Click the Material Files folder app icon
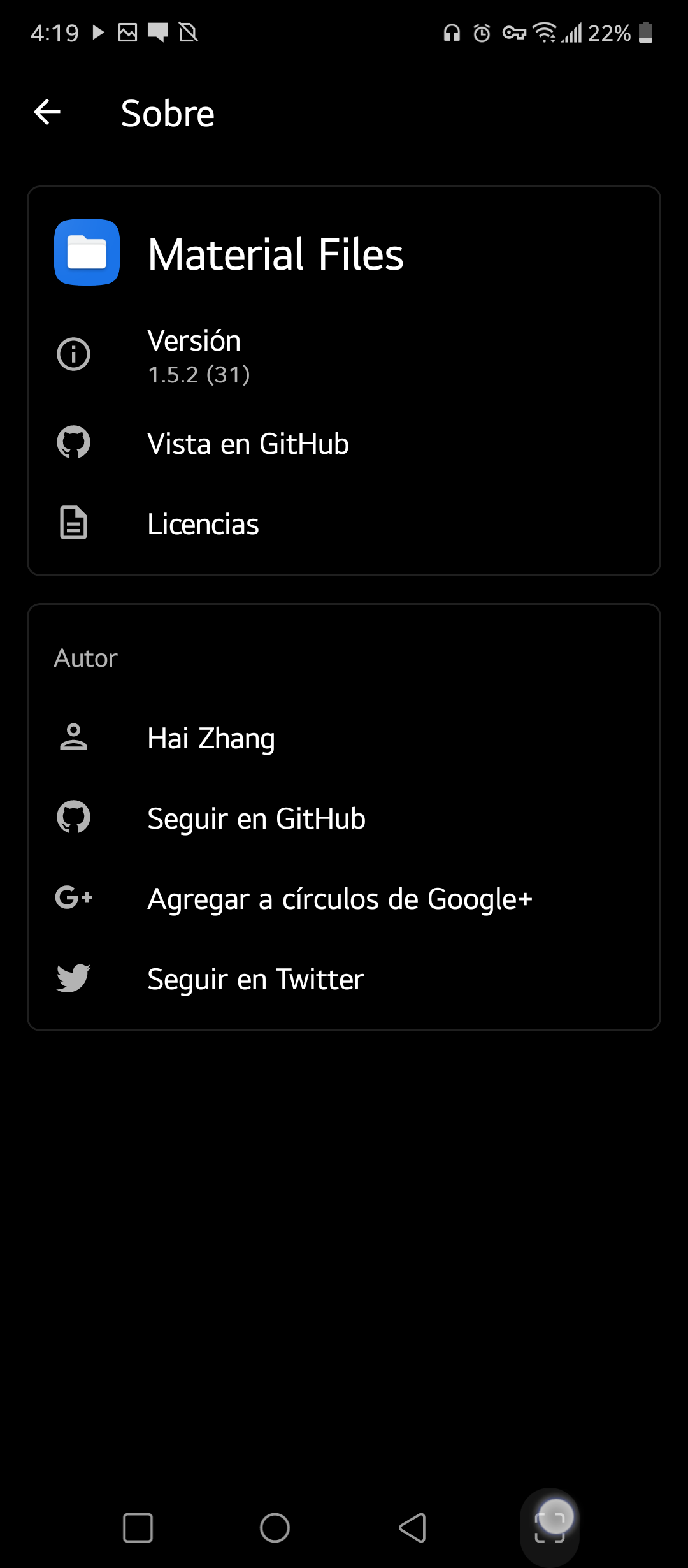Screen dimensions: 688x1568 87,253
